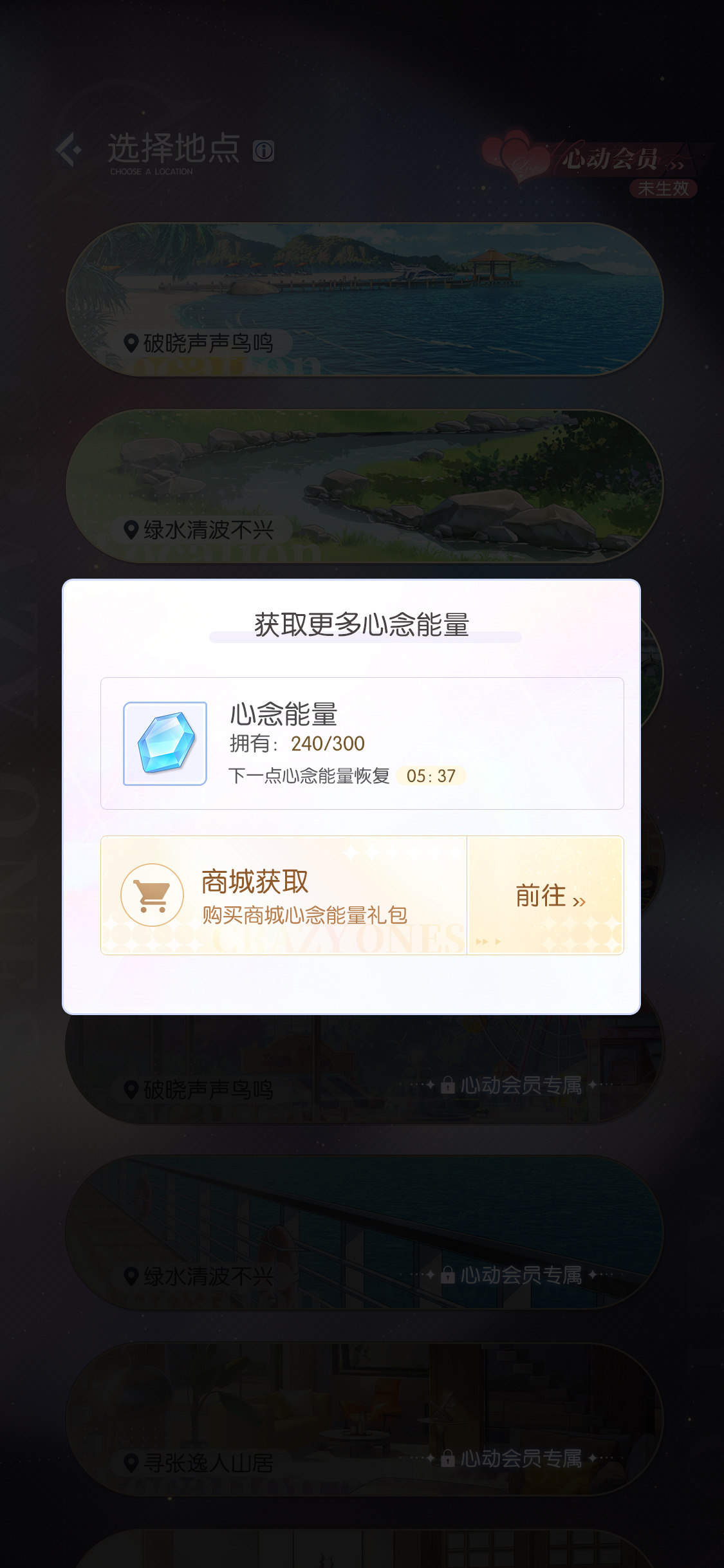Select the shopping cart icon in 商城获取

click(153, 895)
